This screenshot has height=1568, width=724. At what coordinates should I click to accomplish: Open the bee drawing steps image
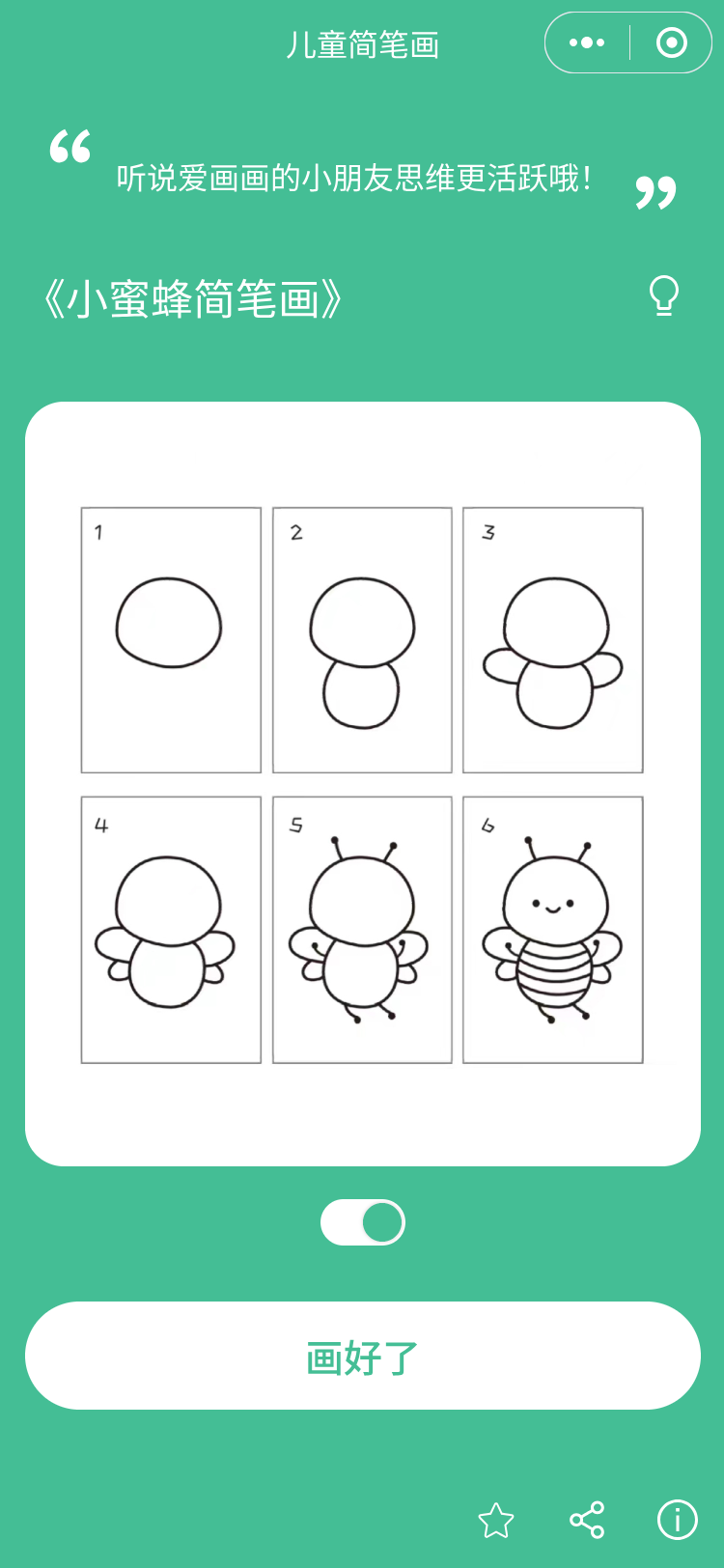click(362, 784)
